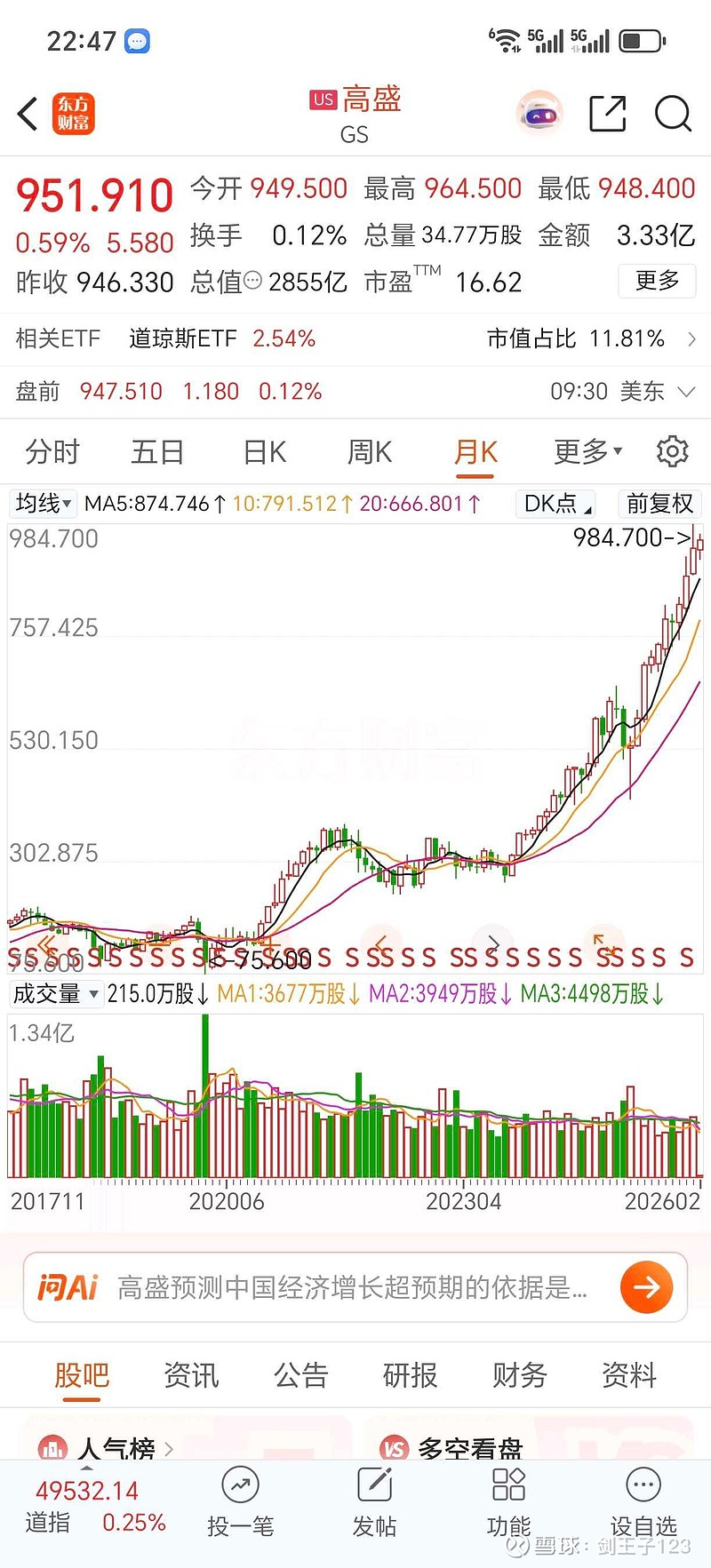This screenshot has height=1568, width=711.
Task: Open 道琼斯ETF related fund link
Action: coord(182,338)
